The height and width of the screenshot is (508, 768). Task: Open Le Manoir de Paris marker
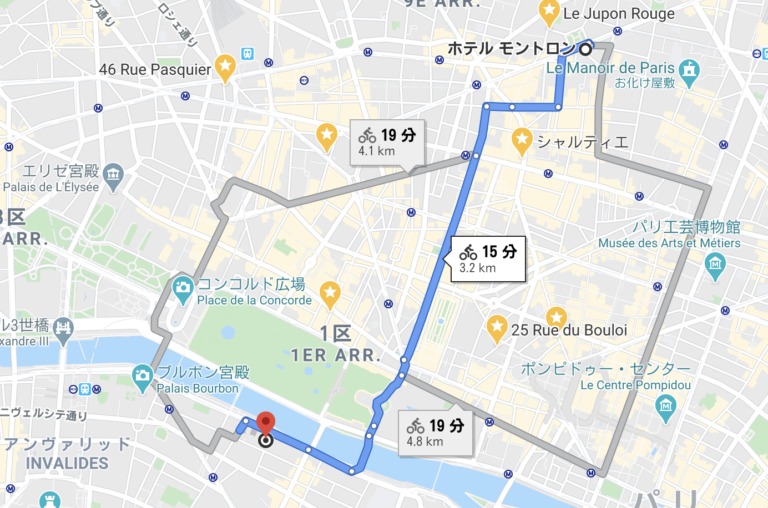(x=688, y=70)
